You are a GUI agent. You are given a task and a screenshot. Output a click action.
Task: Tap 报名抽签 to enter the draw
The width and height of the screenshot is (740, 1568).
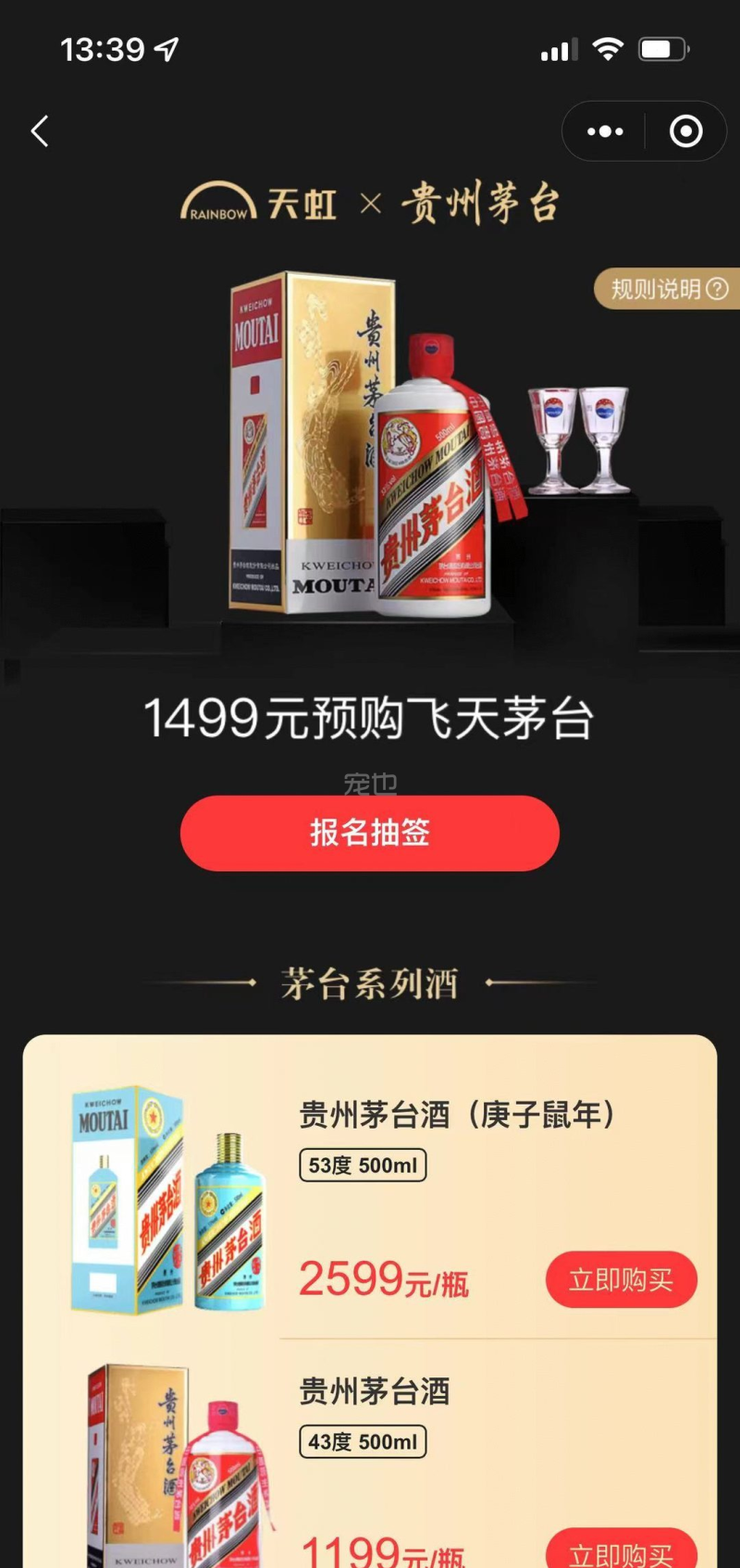pos(370,833)
